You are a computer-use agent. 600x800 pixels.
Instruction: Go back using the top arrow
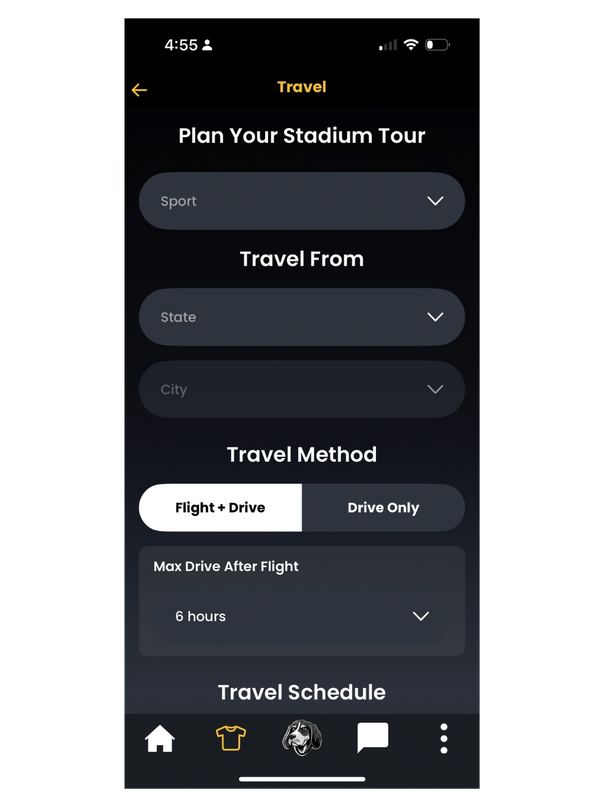pyautogui.click(x=139, y=90)
